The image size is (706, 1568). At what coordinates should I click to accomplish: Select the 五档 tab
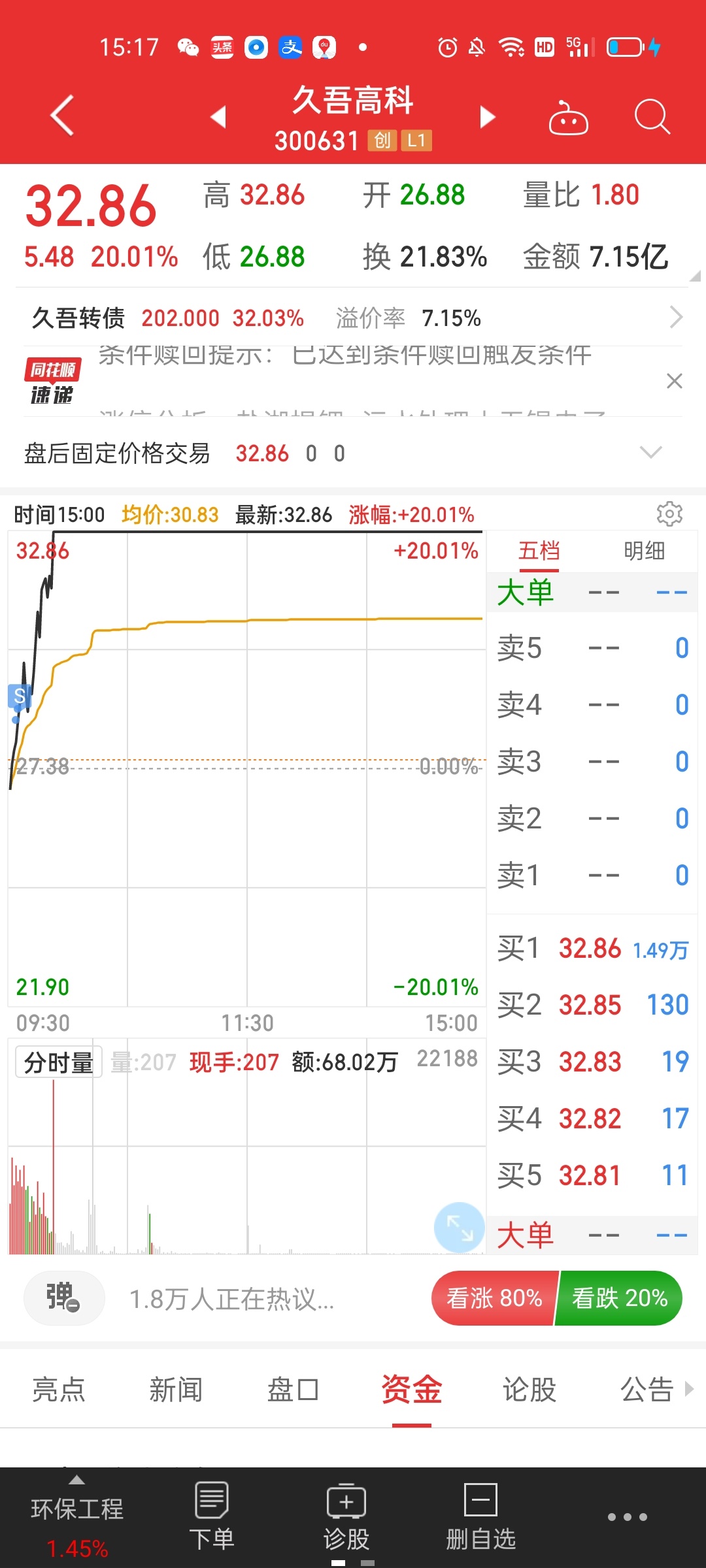[x=539, y=551]
